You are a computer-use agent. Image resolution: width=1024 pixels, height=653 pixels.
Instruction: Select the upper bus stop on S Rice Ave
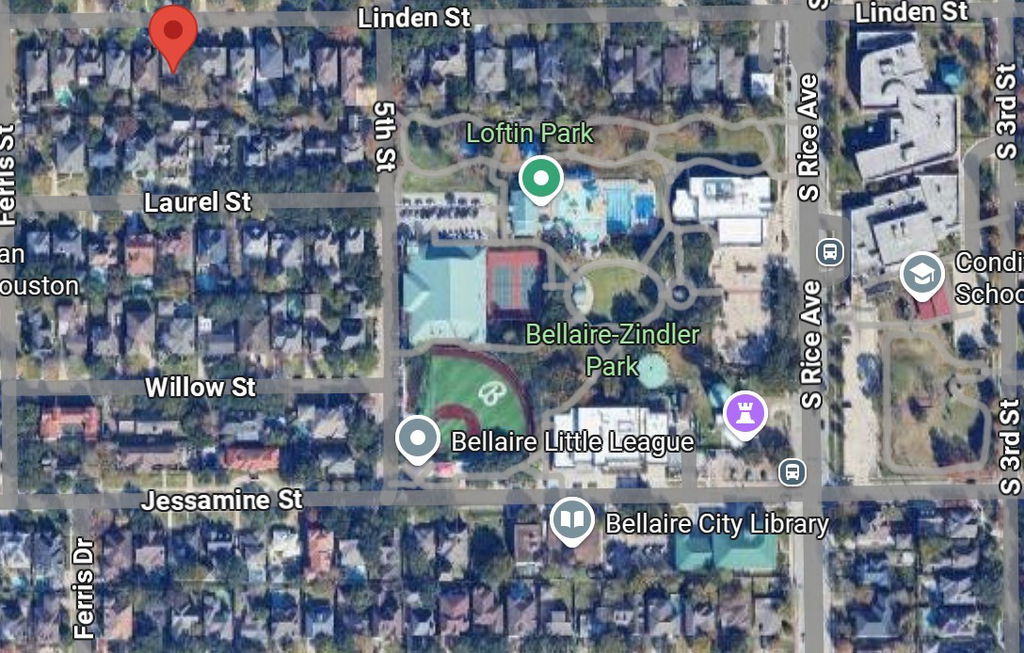(829, 250)
